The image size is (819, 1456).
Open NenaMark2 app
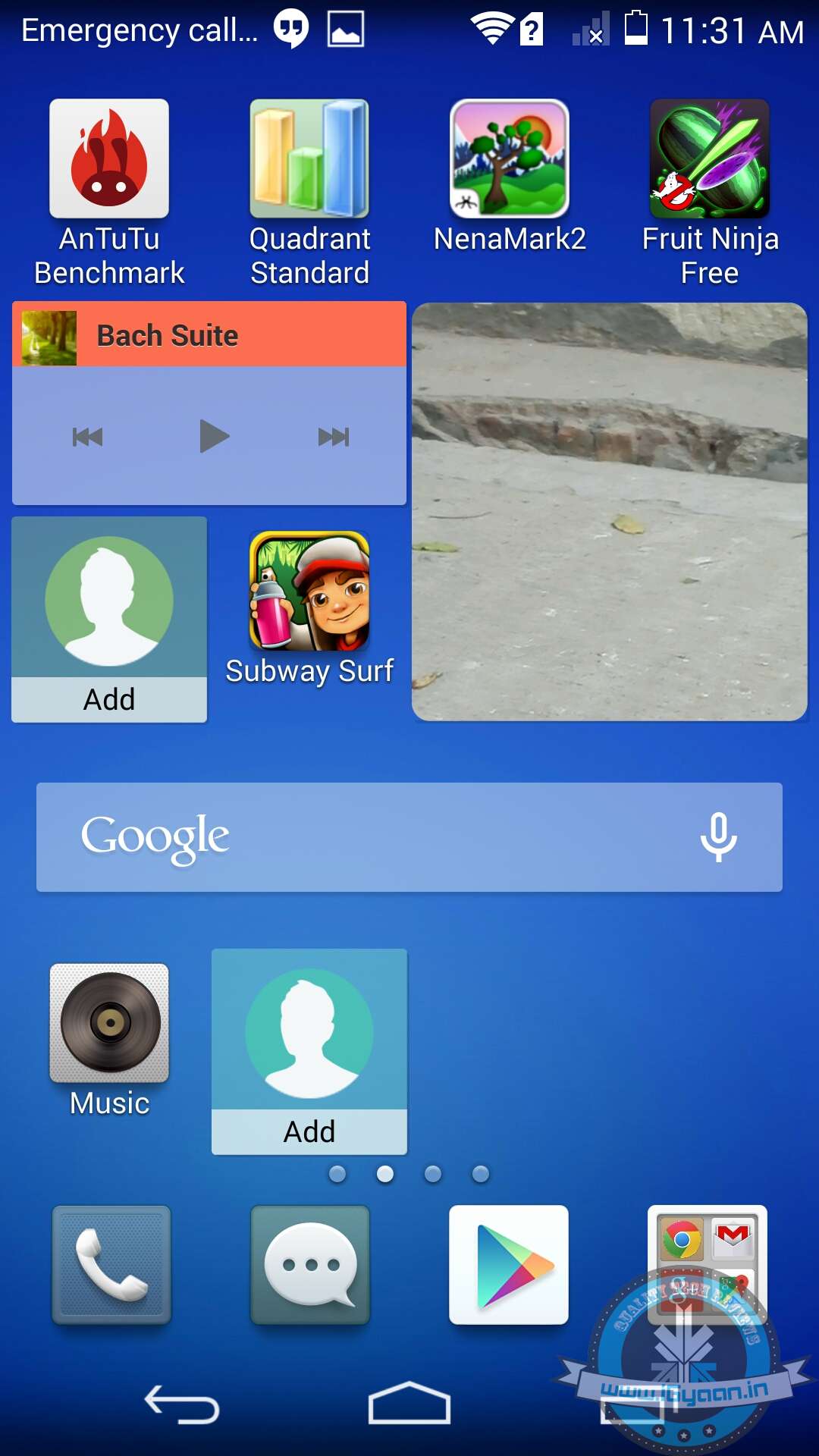pos(510,159)
